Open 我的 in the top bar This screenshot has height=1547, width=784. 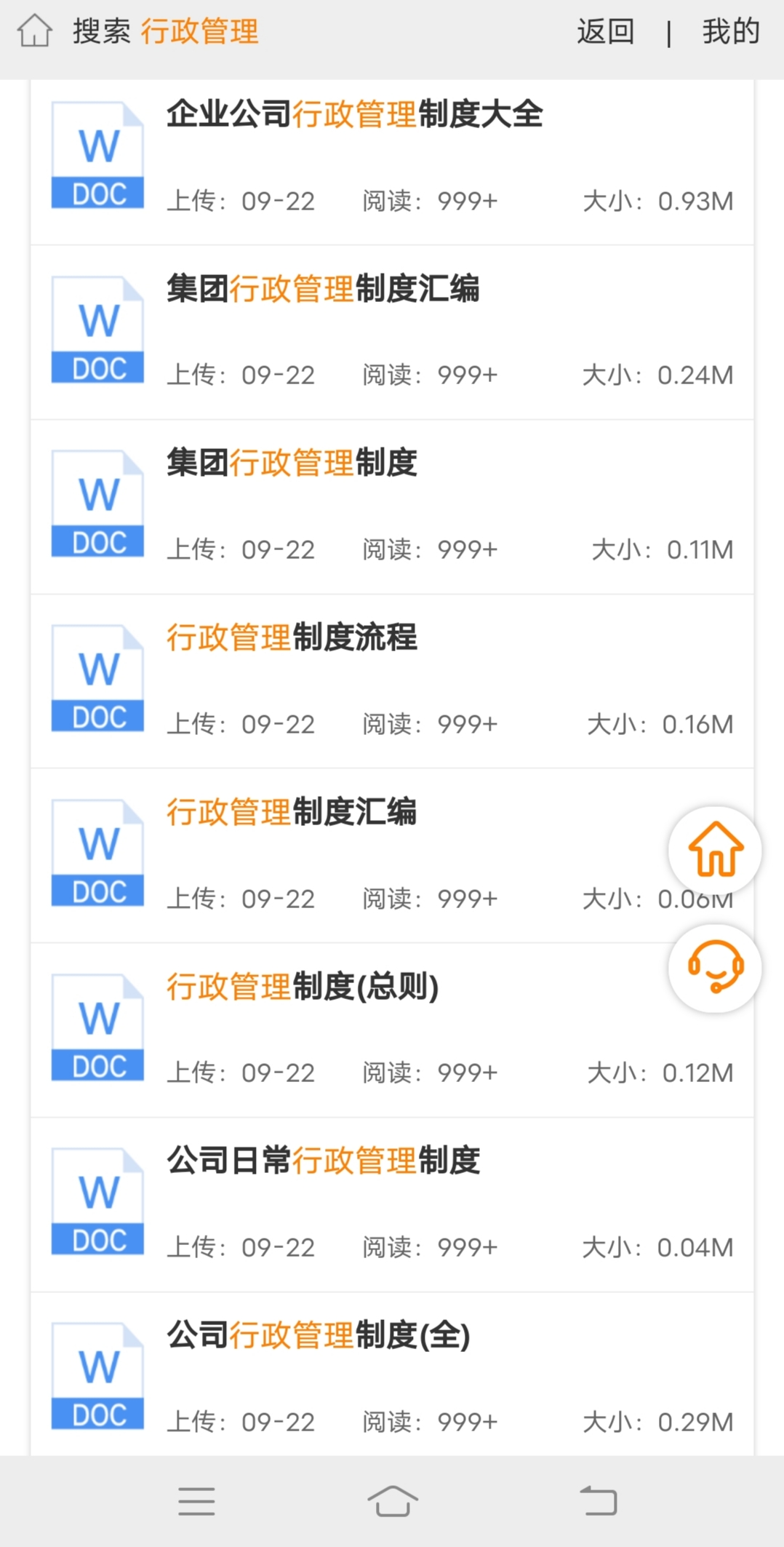(x=730, y=31)
